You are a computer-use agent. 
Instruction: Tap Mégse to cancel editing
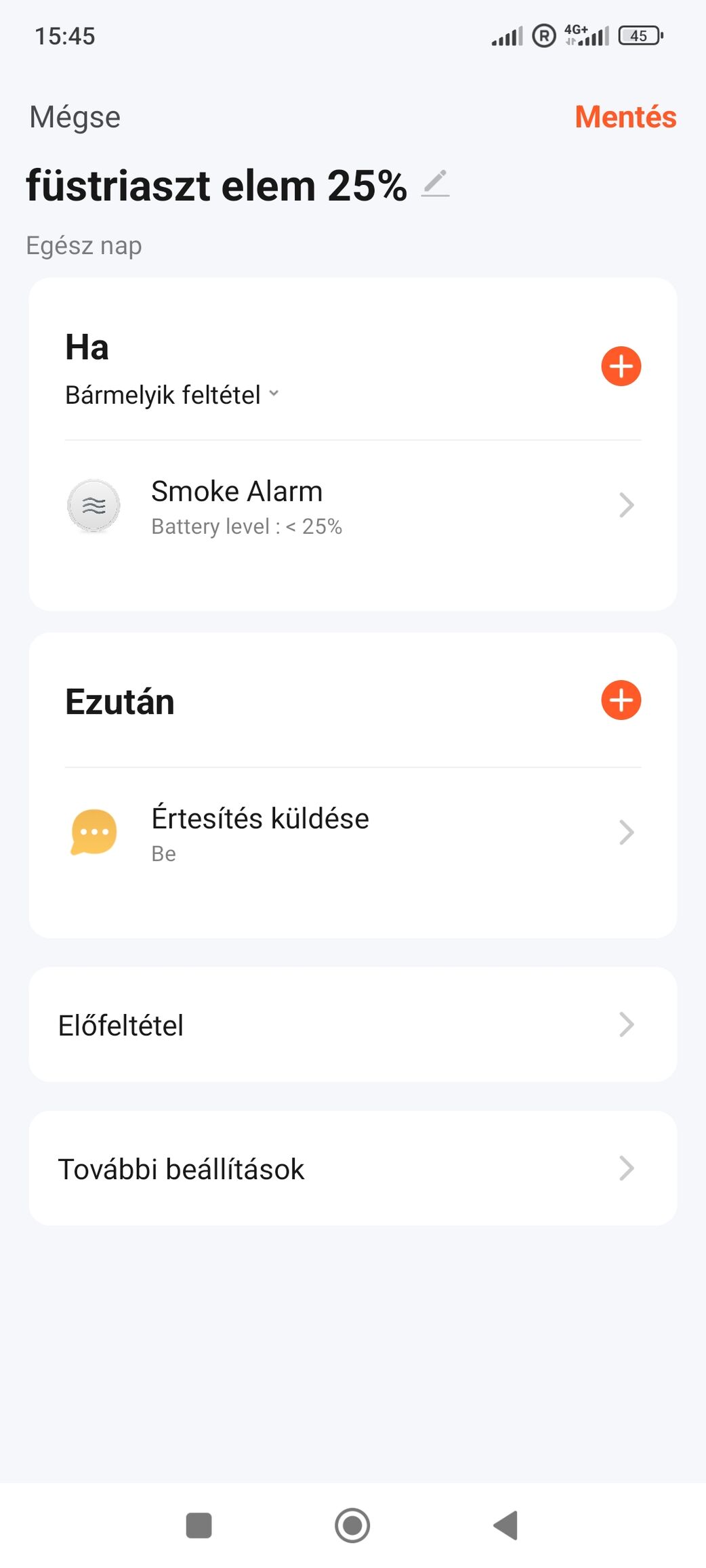pos(75,117)
